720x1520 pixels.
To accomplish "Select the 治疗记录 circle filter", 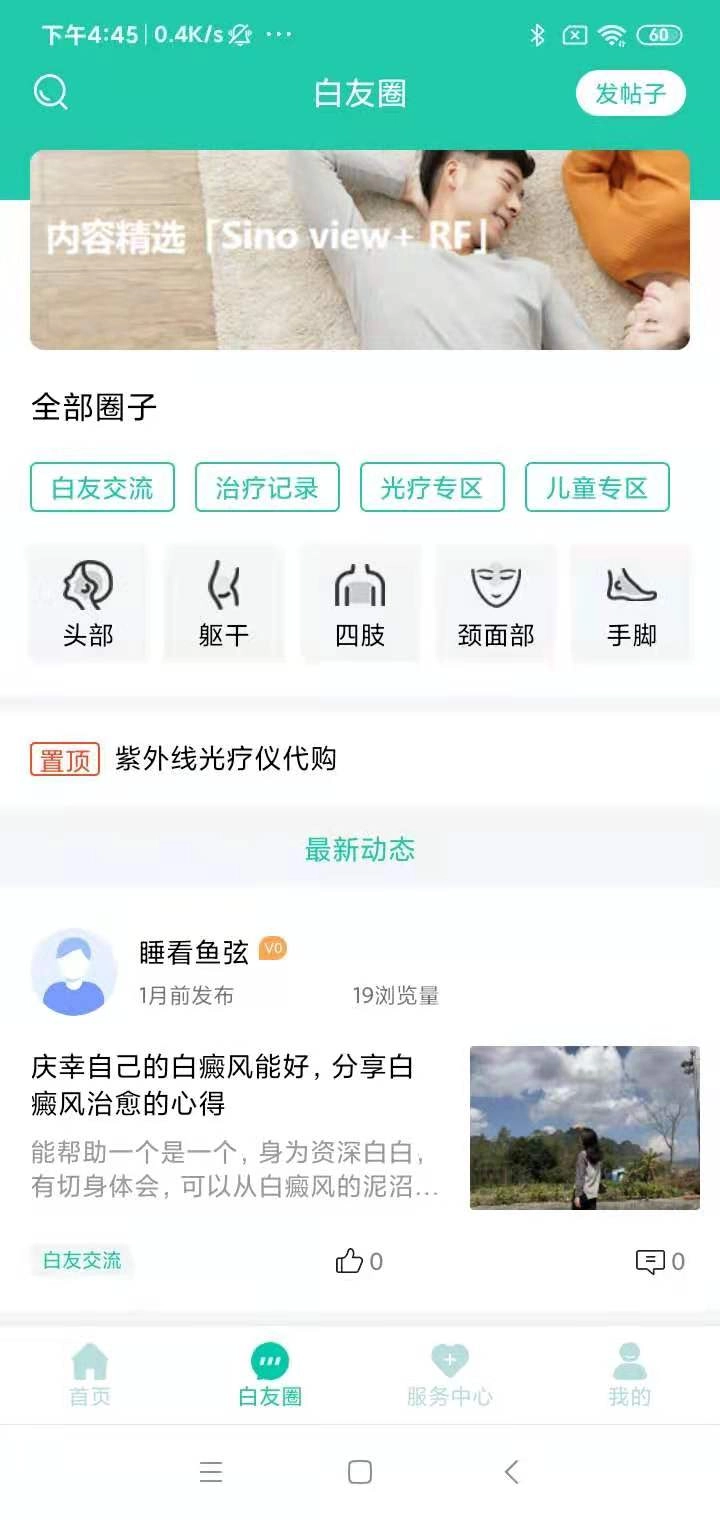I will click(x=266, y=487).
